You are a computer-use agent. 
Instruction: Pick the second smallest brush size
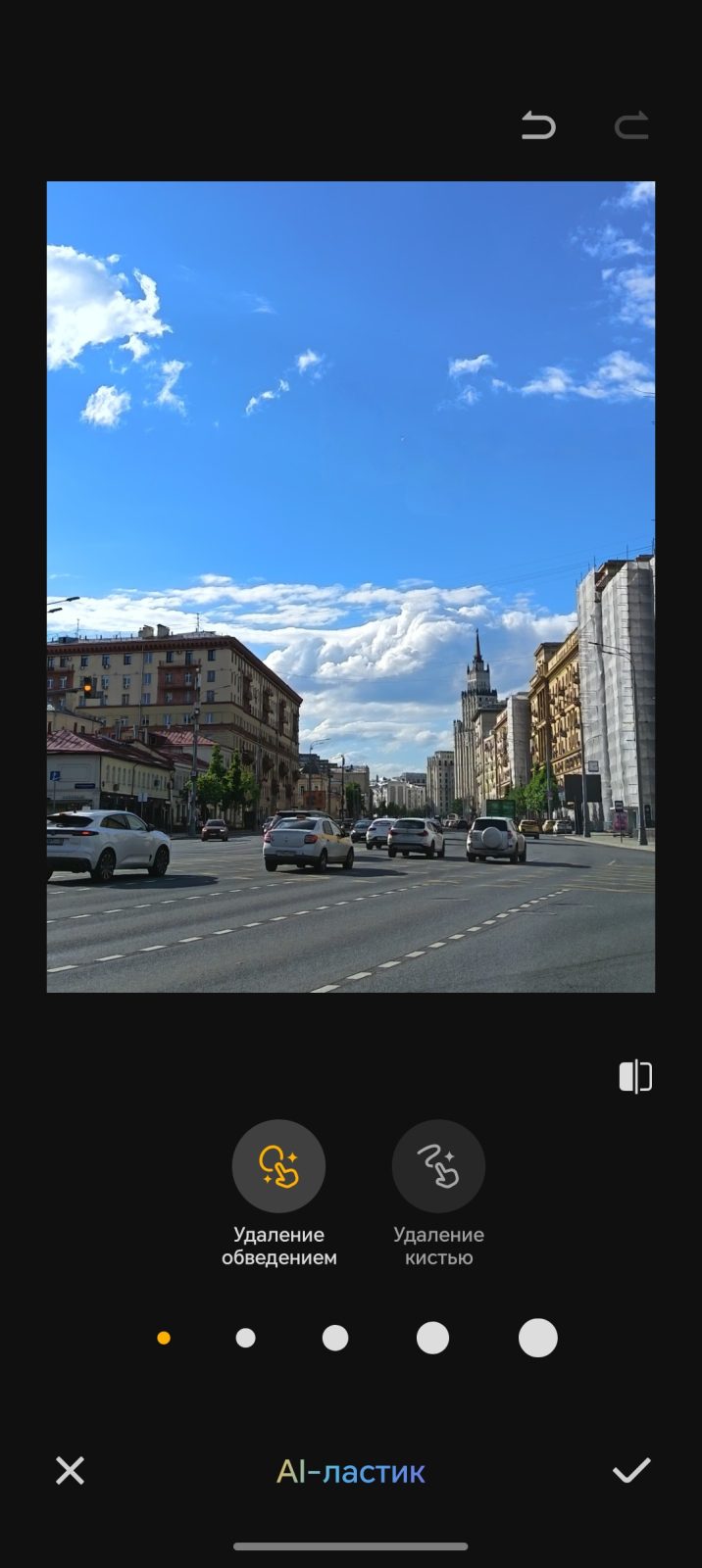246,1338
